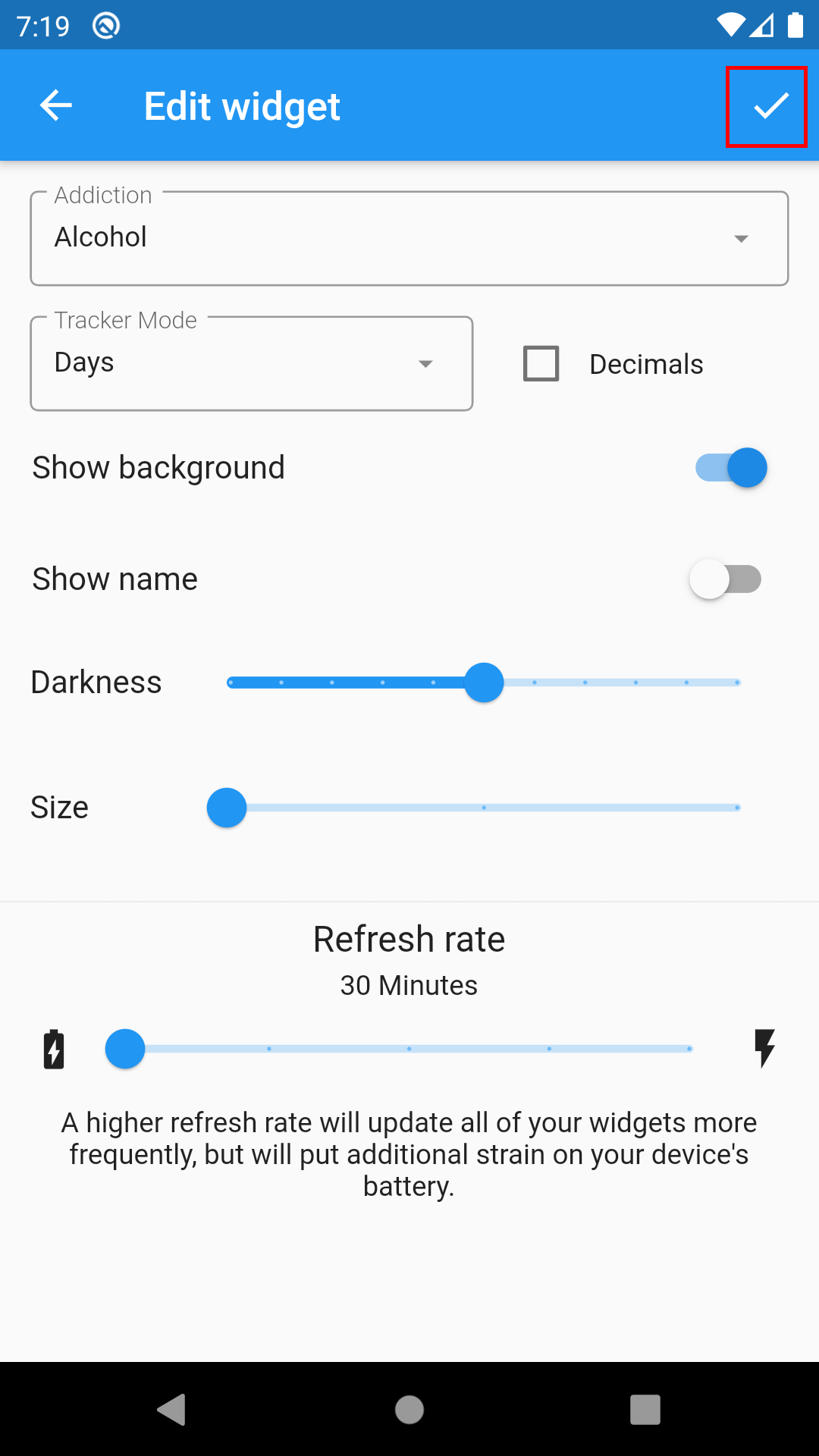Image resolution: width=819 pixels, height=1456 pixels.
Task: Set the Size slider to its midpoint
Action: [x=484, y=808]
